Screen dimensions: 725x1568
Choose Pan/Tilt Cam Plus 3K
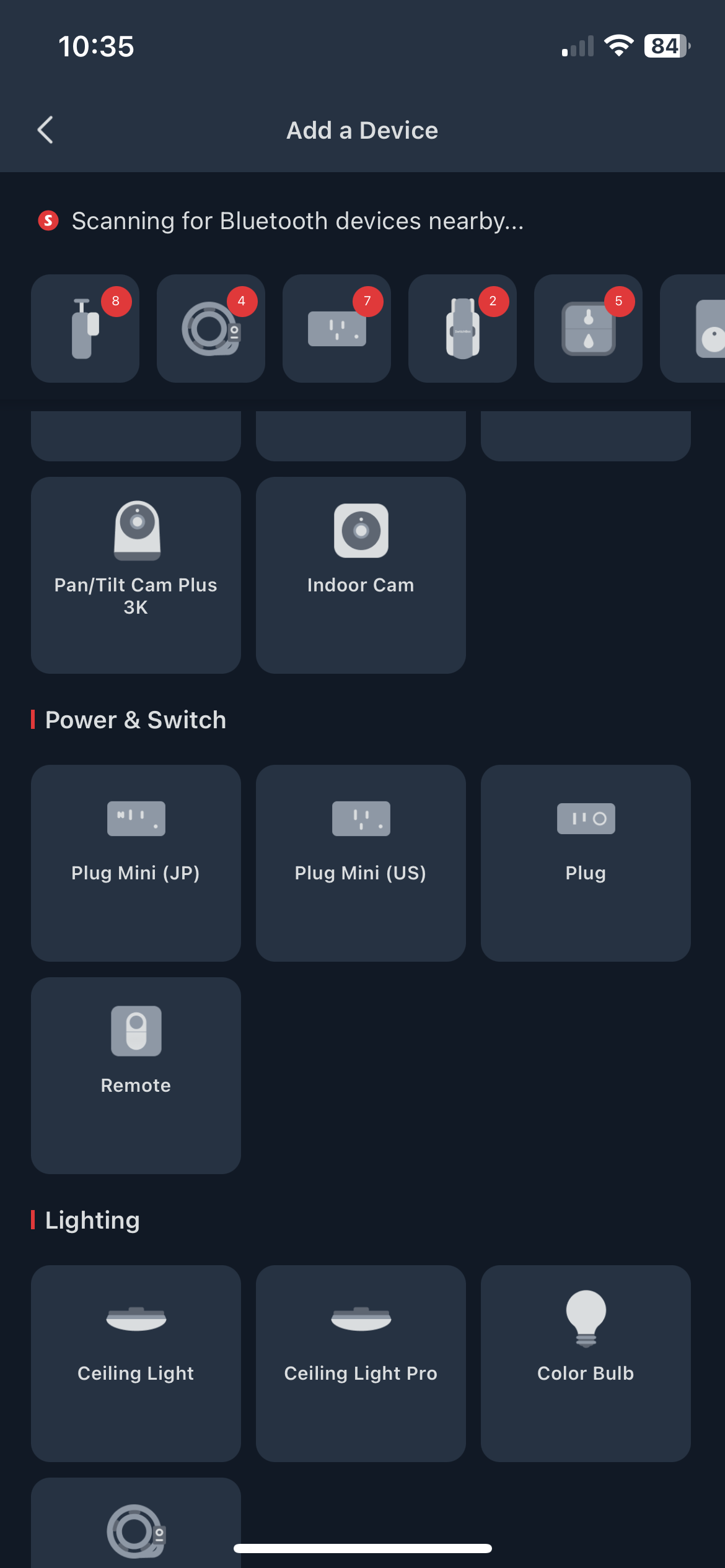tap(136, 575)
